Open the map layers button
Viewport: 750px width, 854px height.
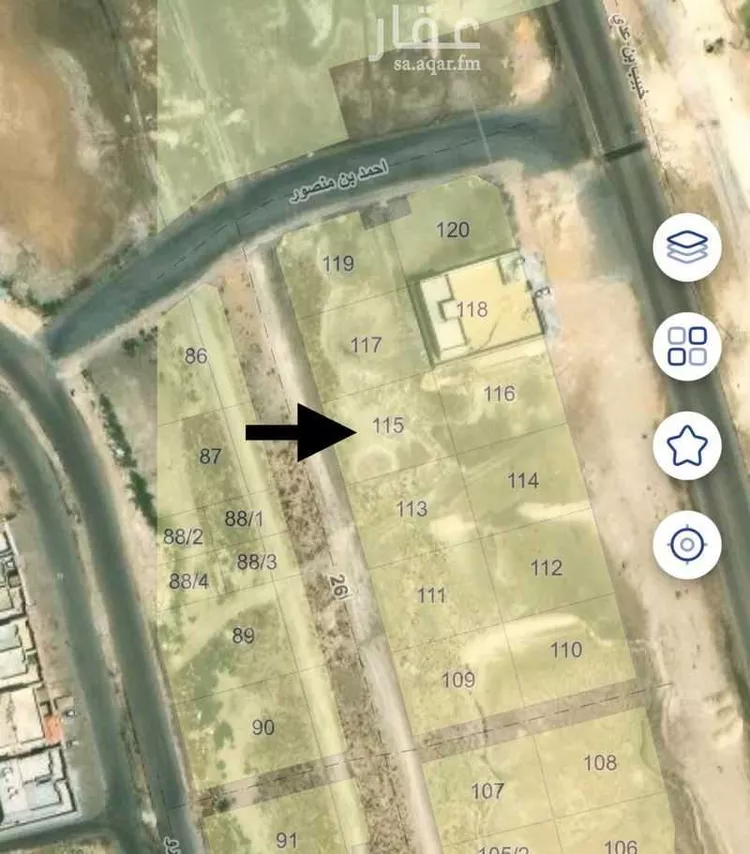tap(687, 246)
